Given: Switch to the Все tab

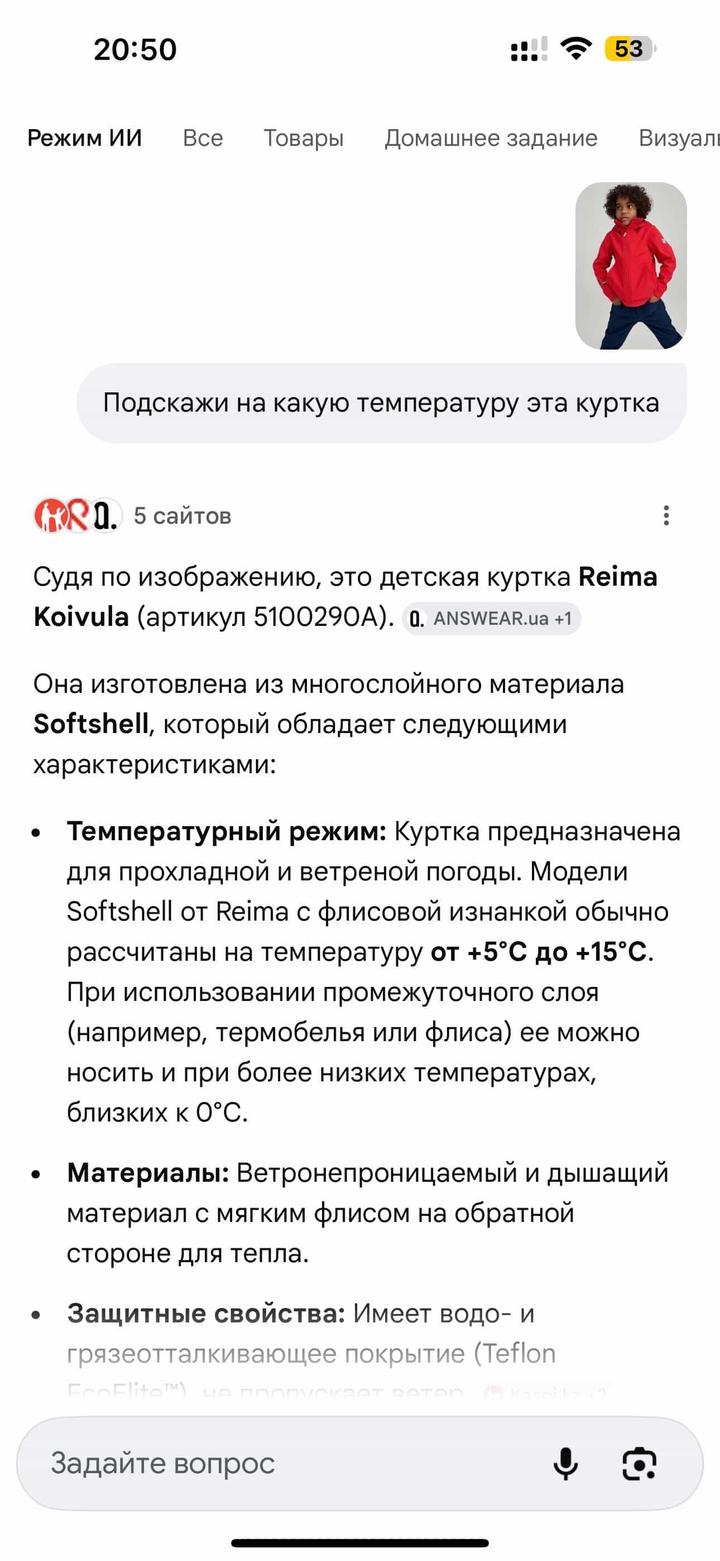Looking at the screenshot, I should [x=202, y=138].
